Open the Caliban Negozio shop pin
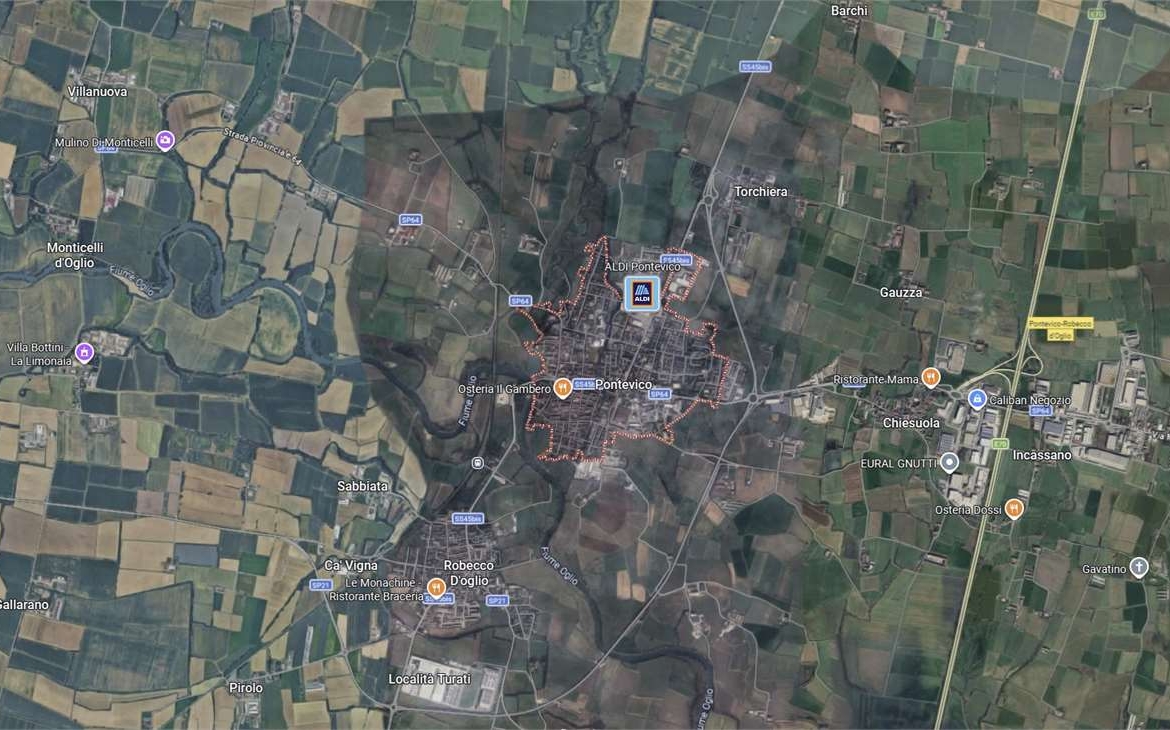1170x730 pixels. 978,399
